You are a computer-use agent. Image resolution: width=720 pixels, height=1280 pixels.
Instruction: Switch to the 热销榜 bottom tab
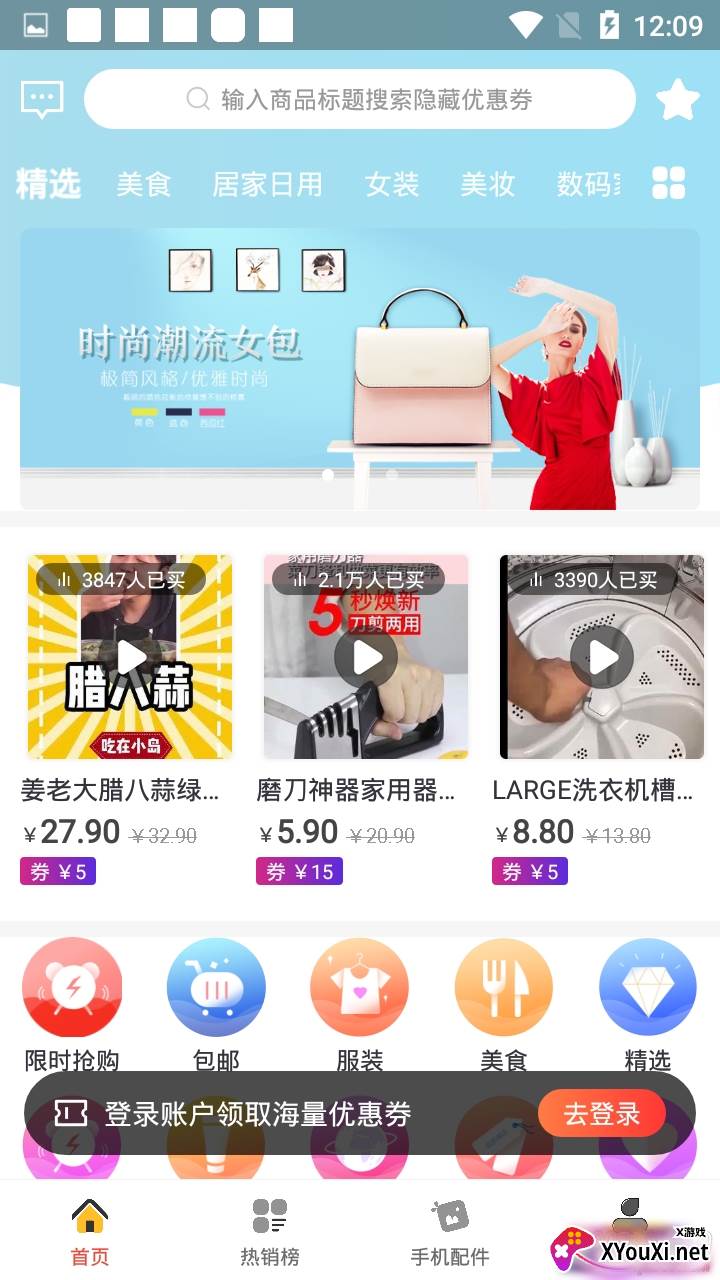coord(270,1232)
